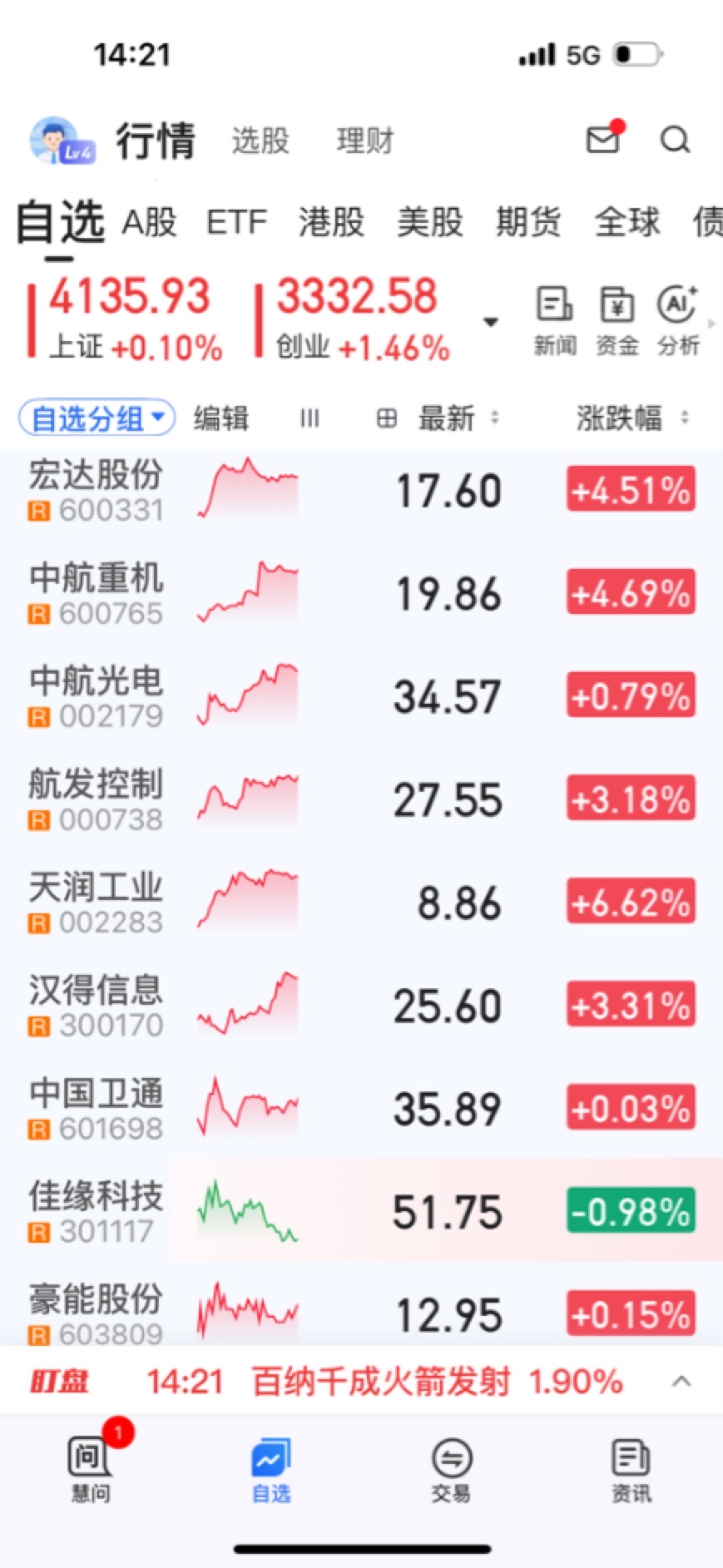Viewport: 723px width, 1568px height.
Task: Select the ETF market tab
Action: pyautogui.click(x=236, y=222)
